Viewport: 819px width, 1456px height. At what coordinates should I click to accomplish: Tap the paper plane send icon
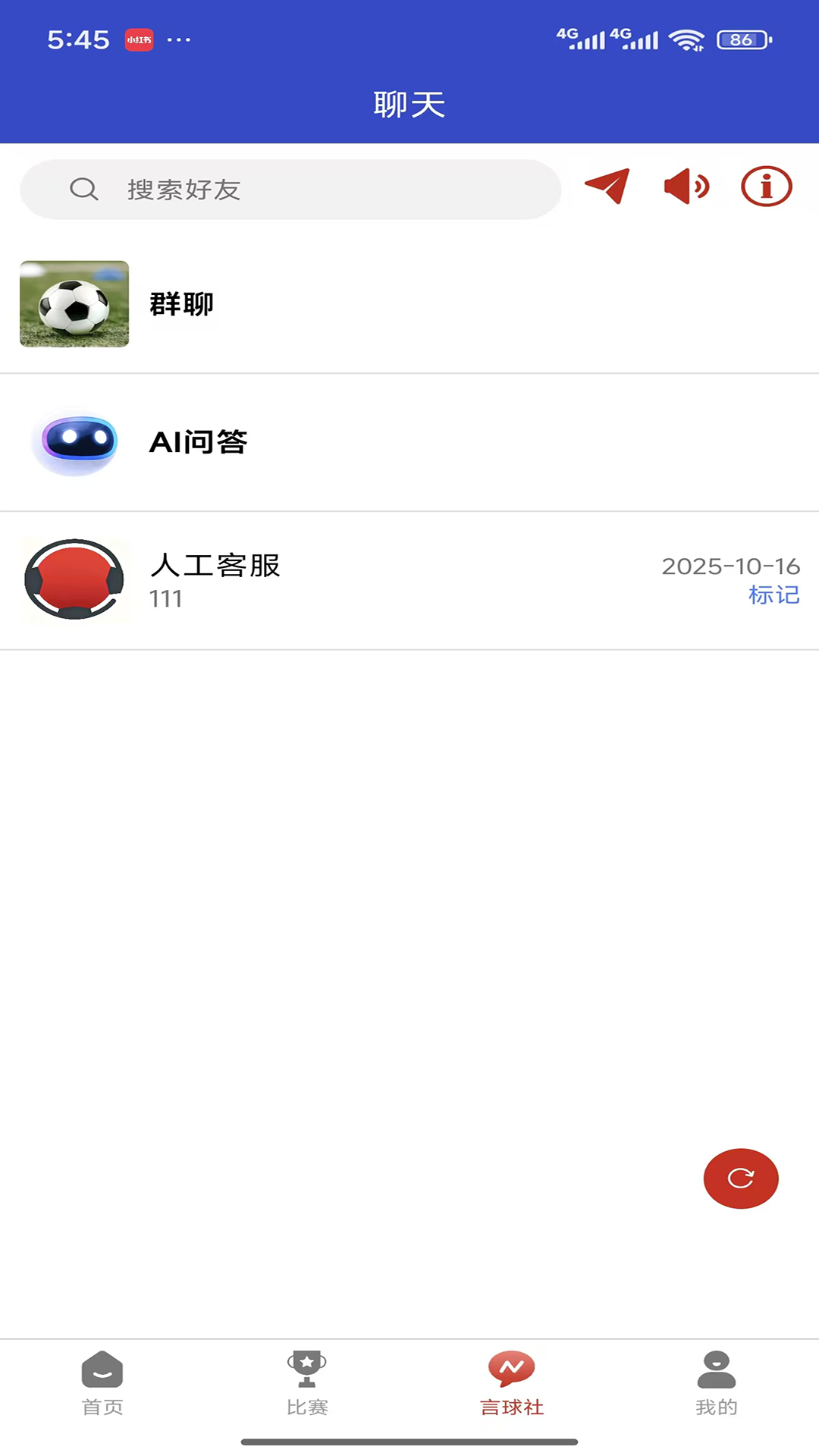[607, 187]
